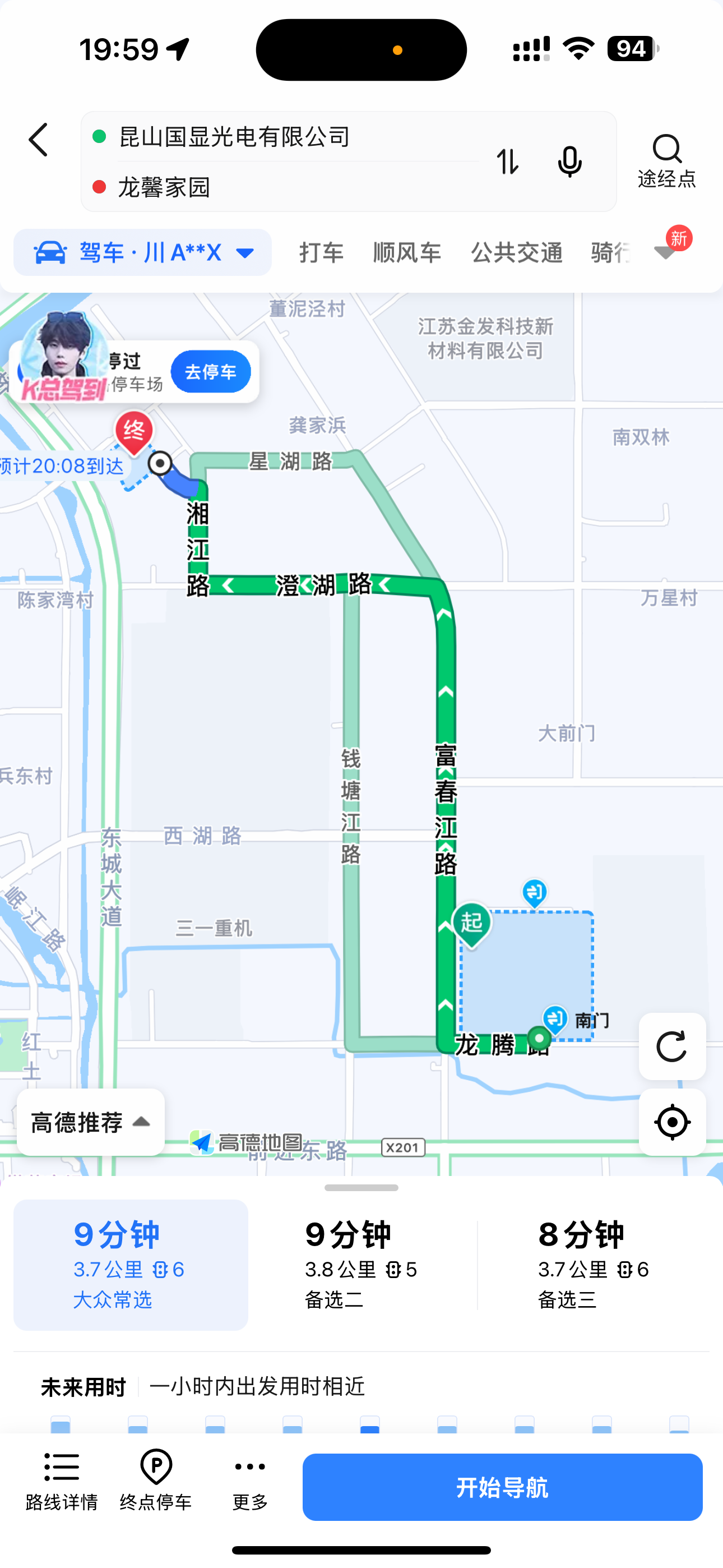Viewport: 723px width, 1568px height.
Task: Select the 备选三 8分钟 route
Action: (x=594, y=1265)
